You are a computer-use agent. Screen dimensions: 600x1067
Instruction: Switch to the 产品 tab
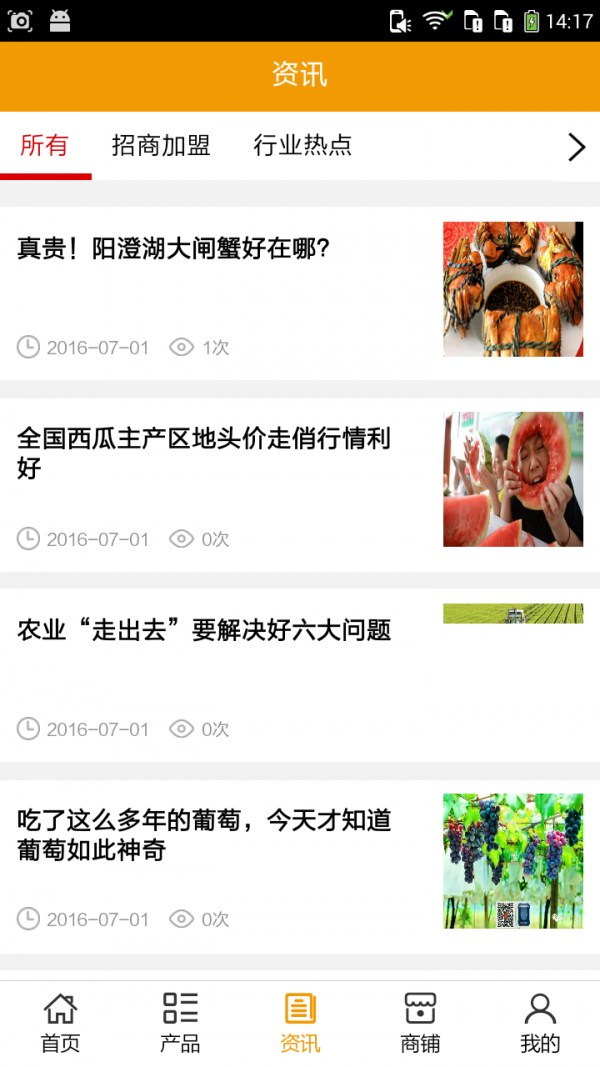180,1023
